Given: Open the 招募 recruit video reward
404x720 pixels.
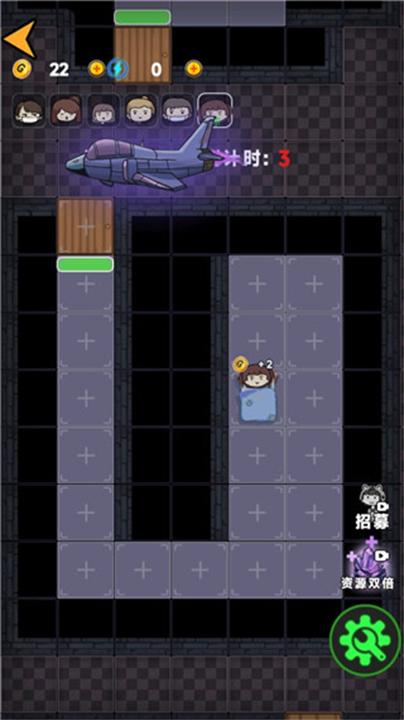Looking at the screenshot, I should (372, 507).
